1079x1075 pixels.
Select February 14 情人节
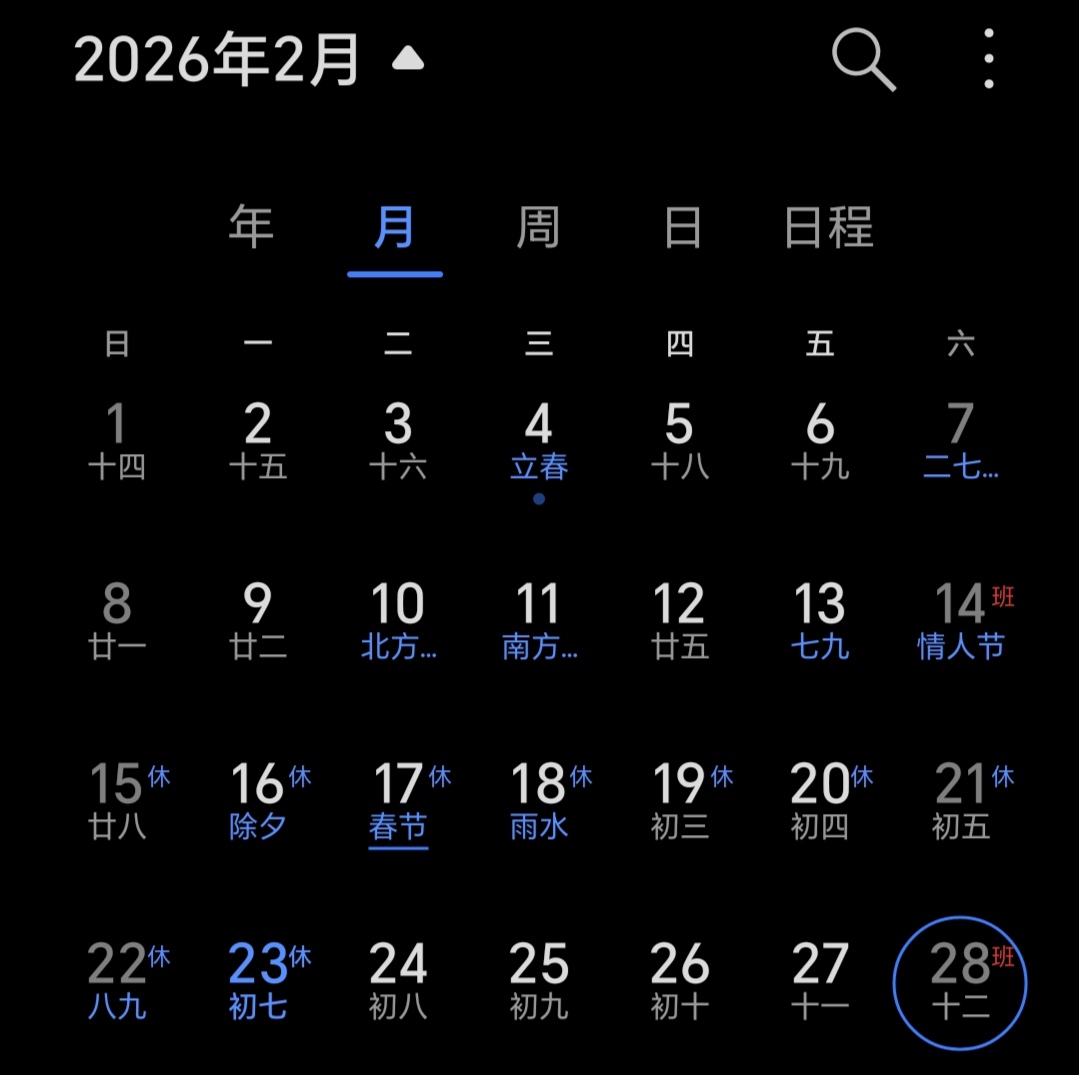[x=960, y=622]
